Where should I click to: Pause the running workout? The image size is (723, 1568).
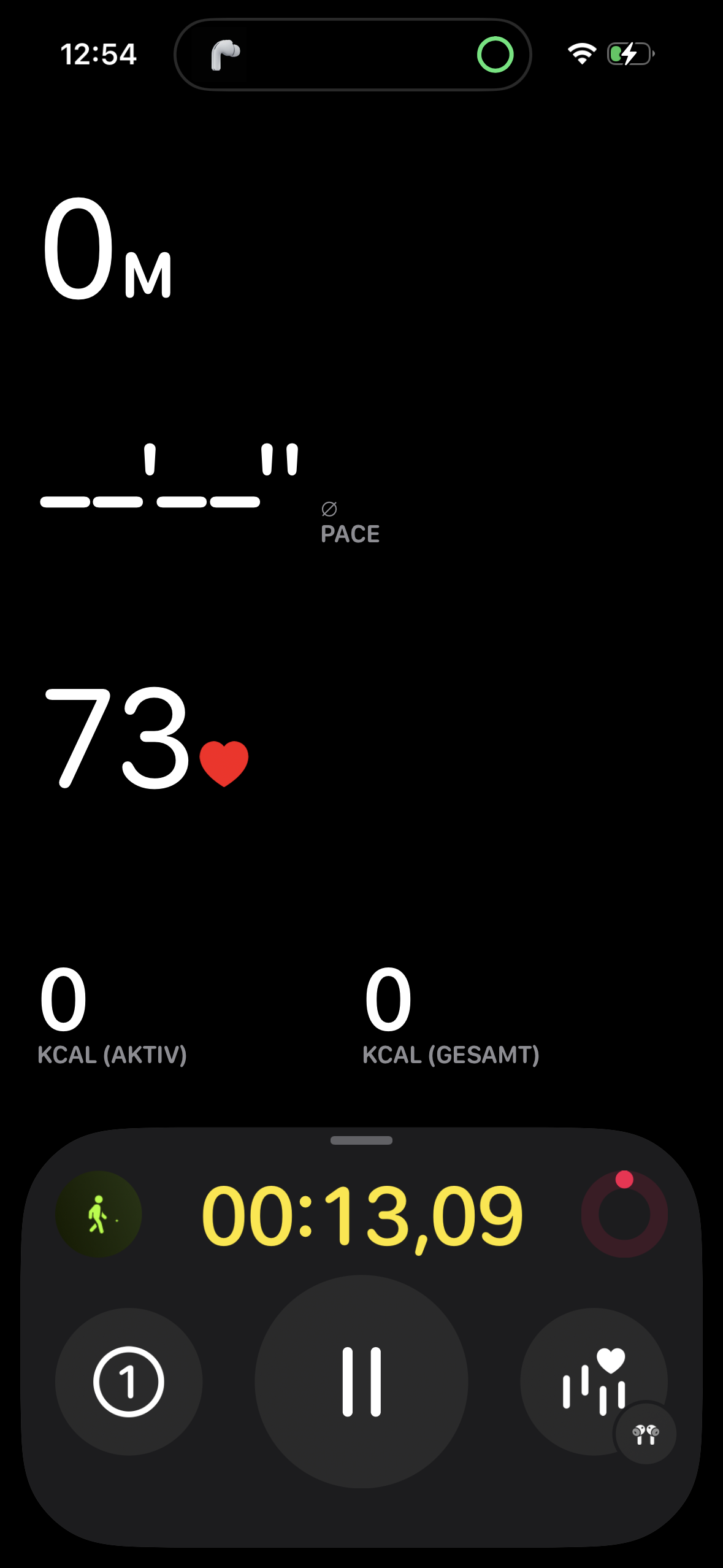pos(361,1382)
